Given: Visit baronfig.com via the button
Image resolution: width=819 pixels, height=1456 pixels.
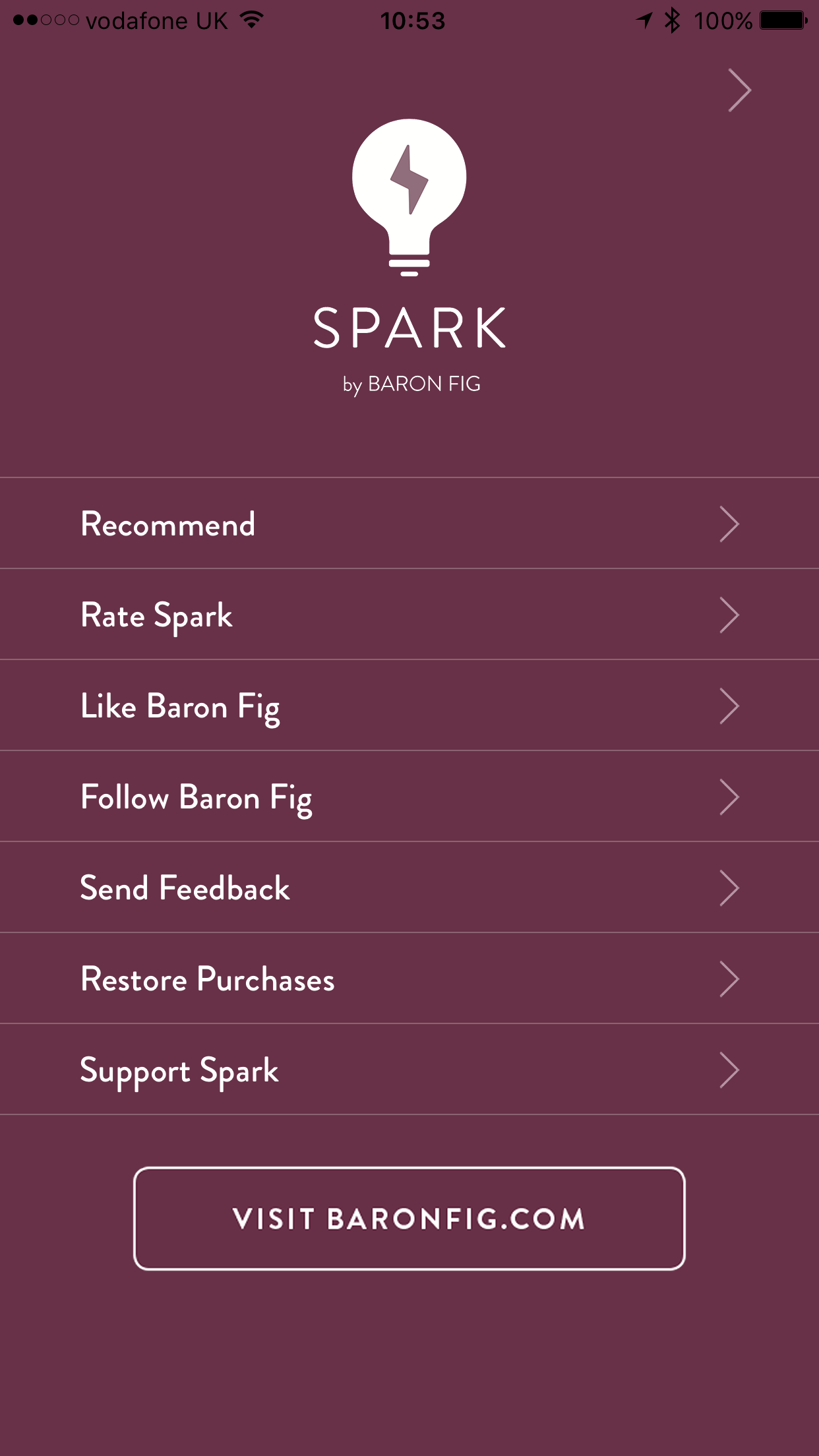Looking at the screenshot, I should tap(409, 1219).
